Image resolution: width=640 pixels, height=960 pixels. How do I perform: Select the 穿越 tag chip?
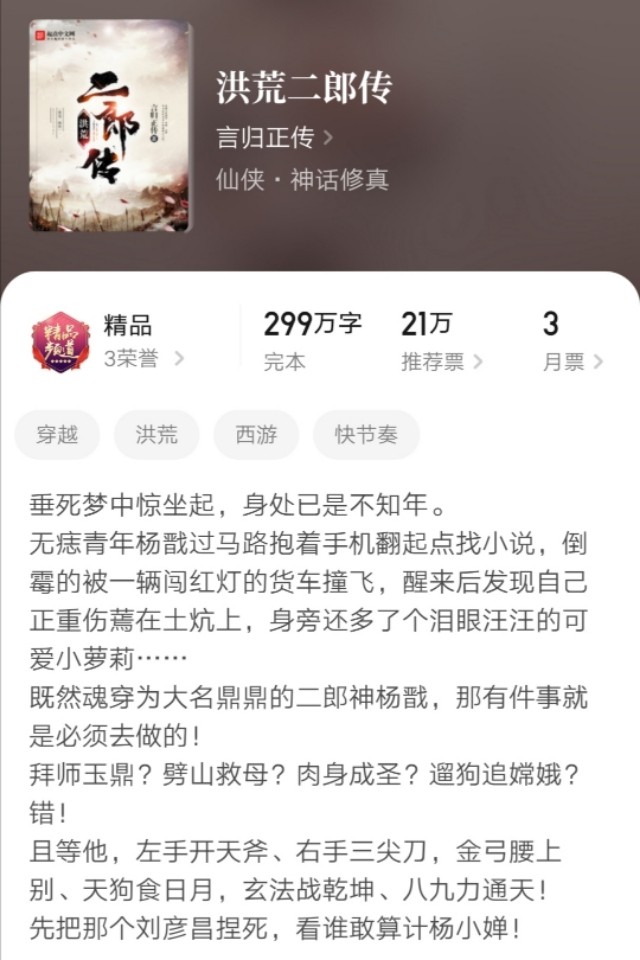[x=57, y=435]
